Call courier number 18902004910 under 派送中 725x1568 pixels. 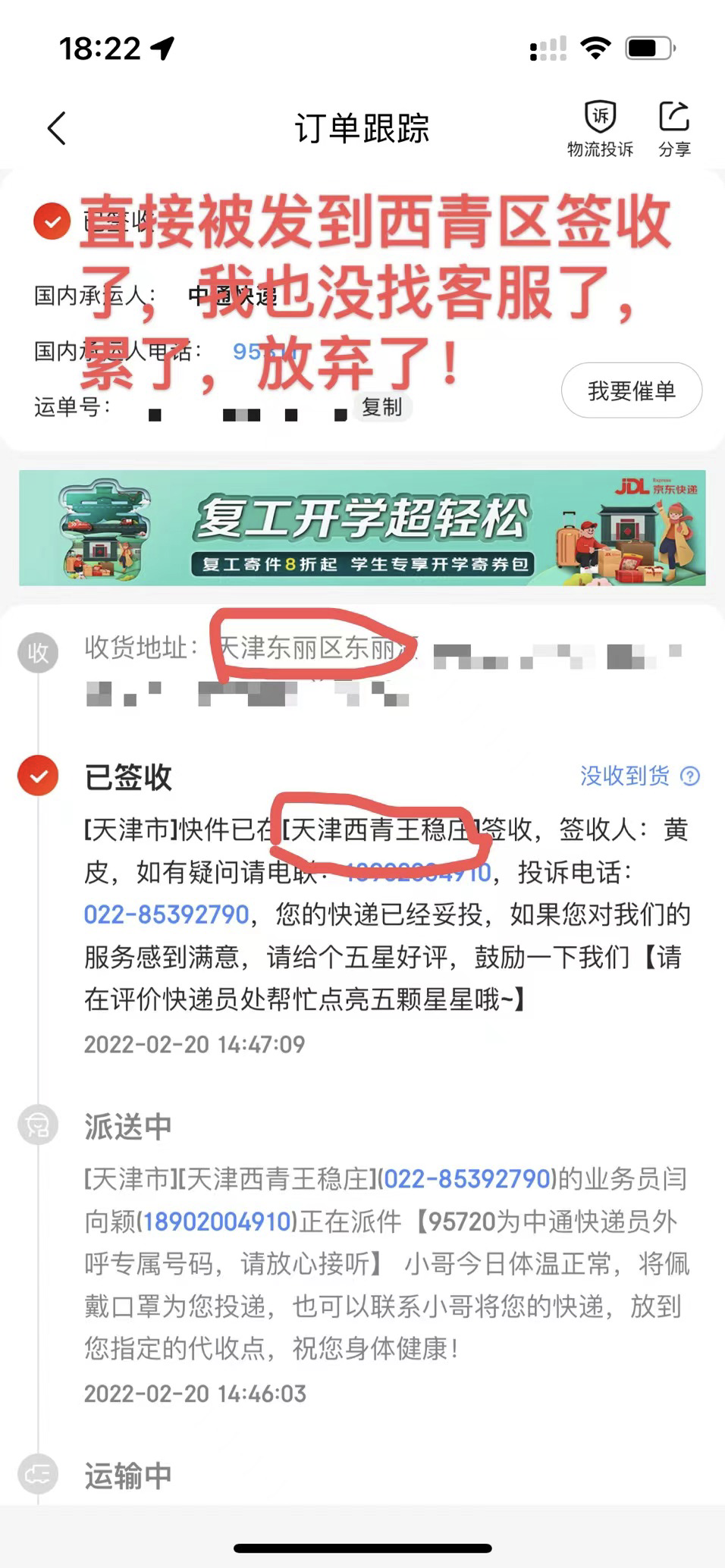(x=218, y=1221)
